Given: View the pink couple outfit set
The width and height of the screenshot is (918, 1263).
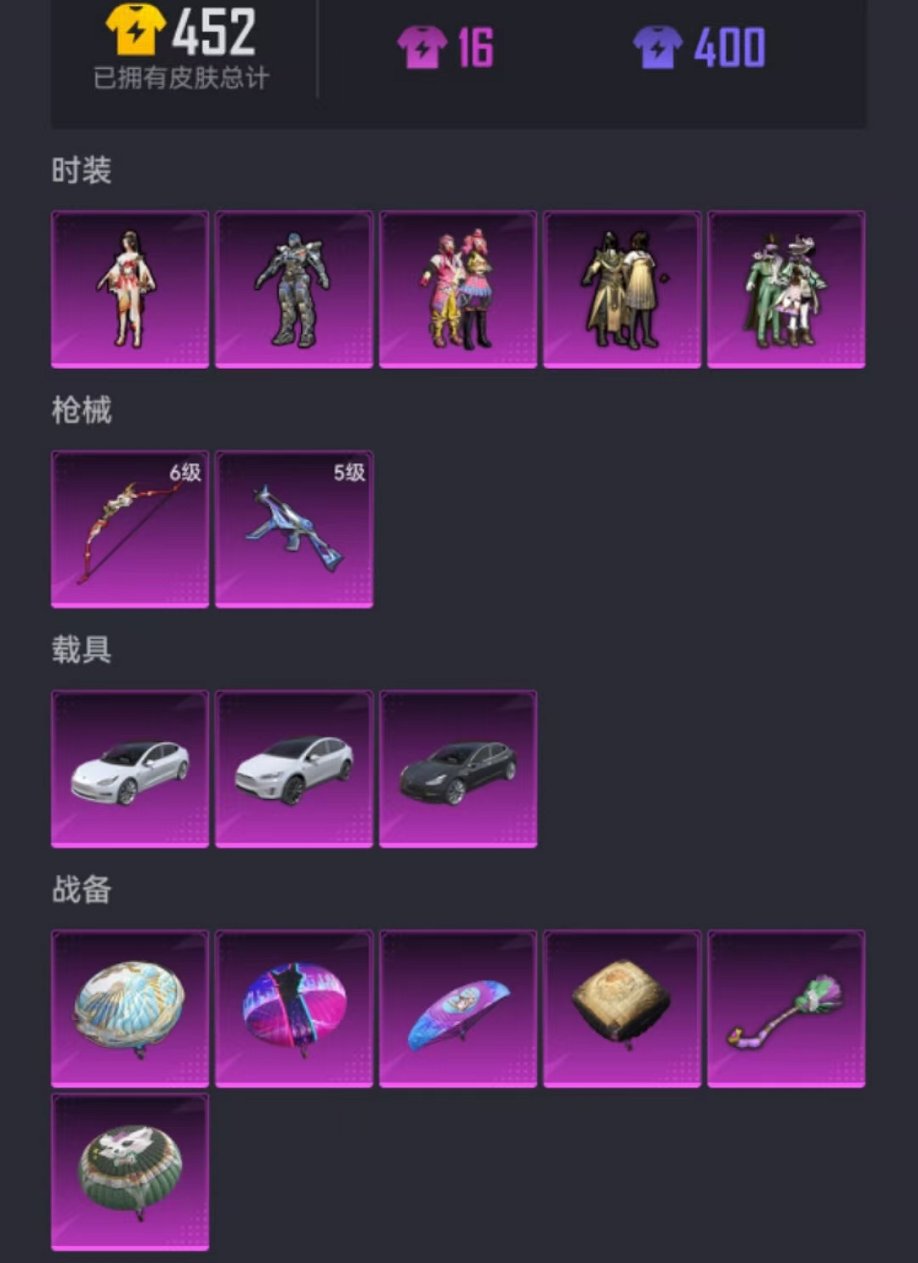Looking at the screenshot, I should coord(458,289).
